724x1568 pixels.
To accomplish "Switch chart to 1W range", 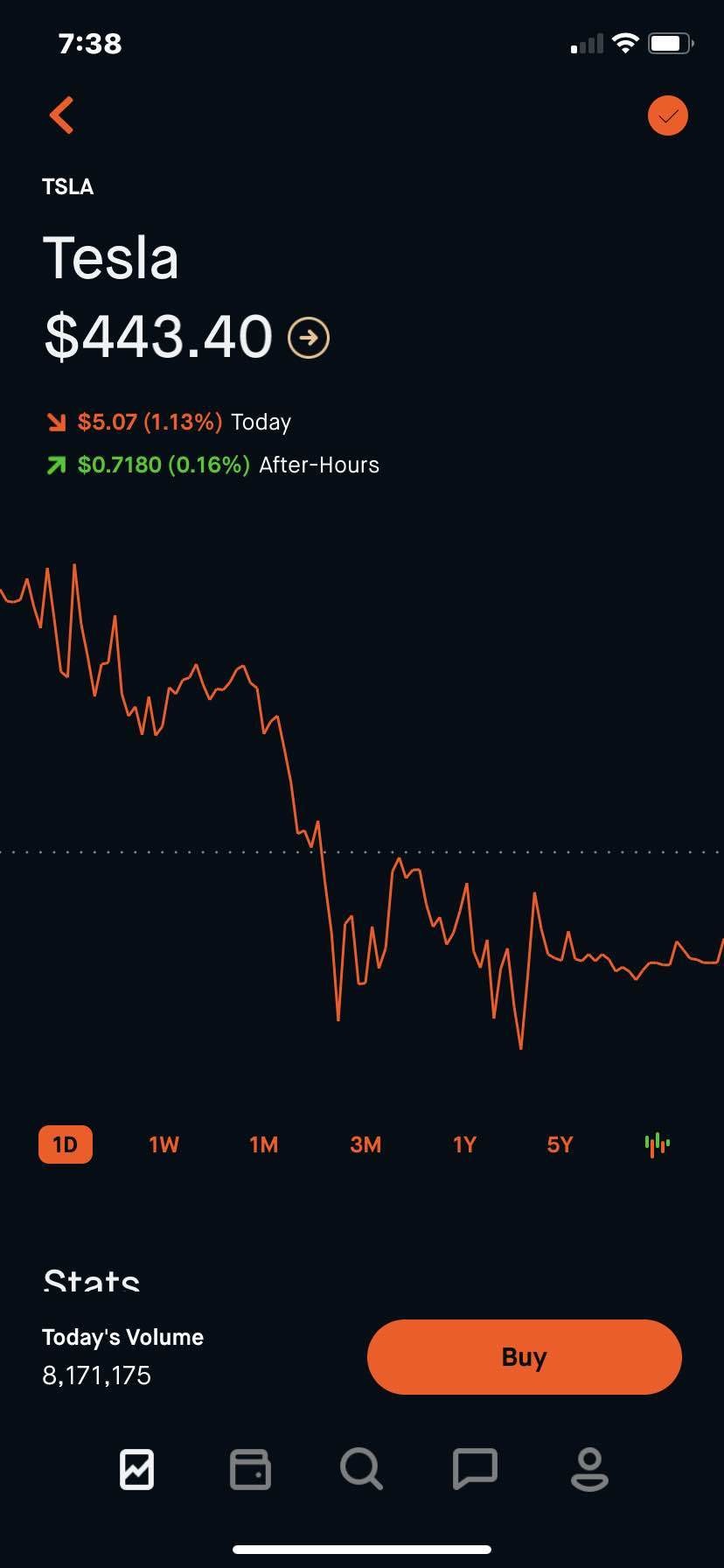I will pyautogui.click(x=164, y=1144).
